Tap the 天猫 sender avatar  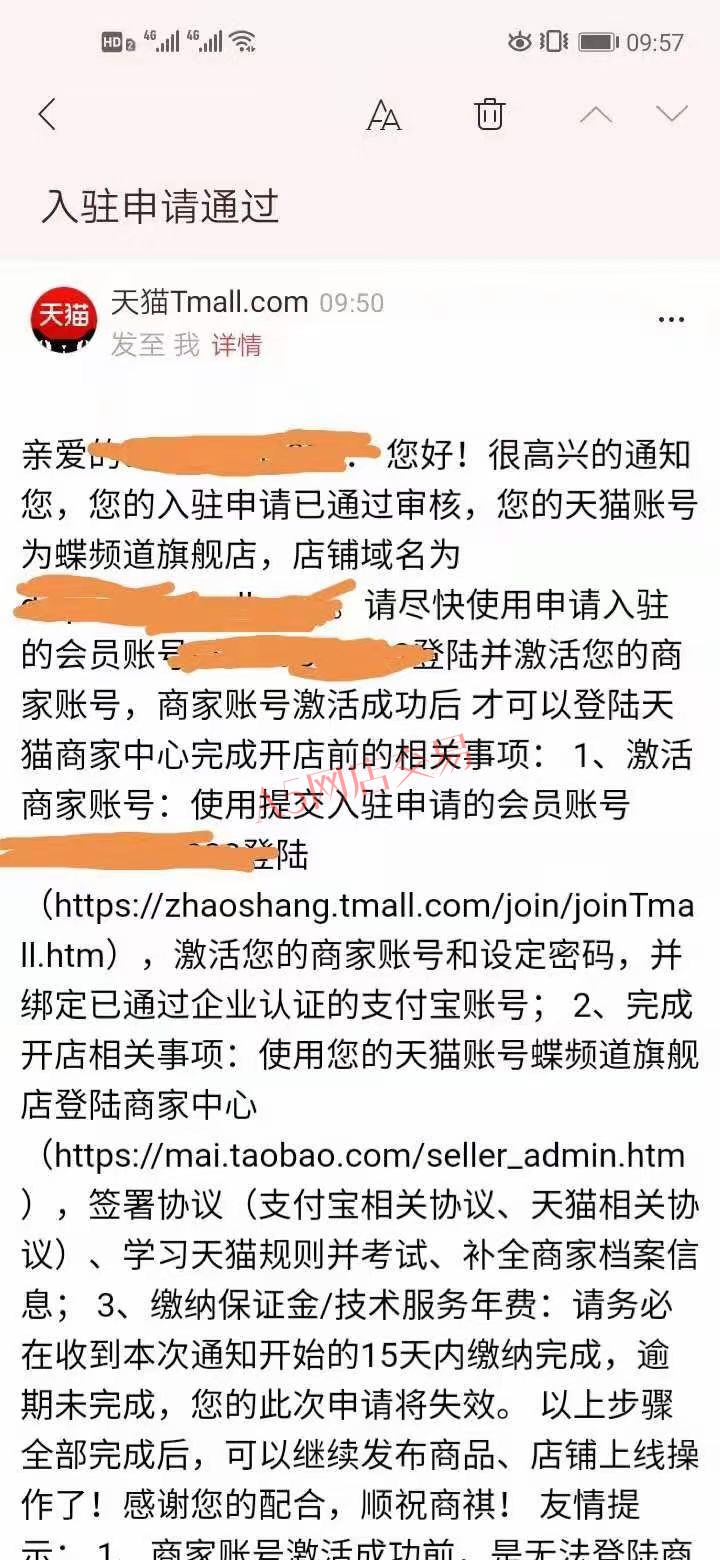coord(64,320)
